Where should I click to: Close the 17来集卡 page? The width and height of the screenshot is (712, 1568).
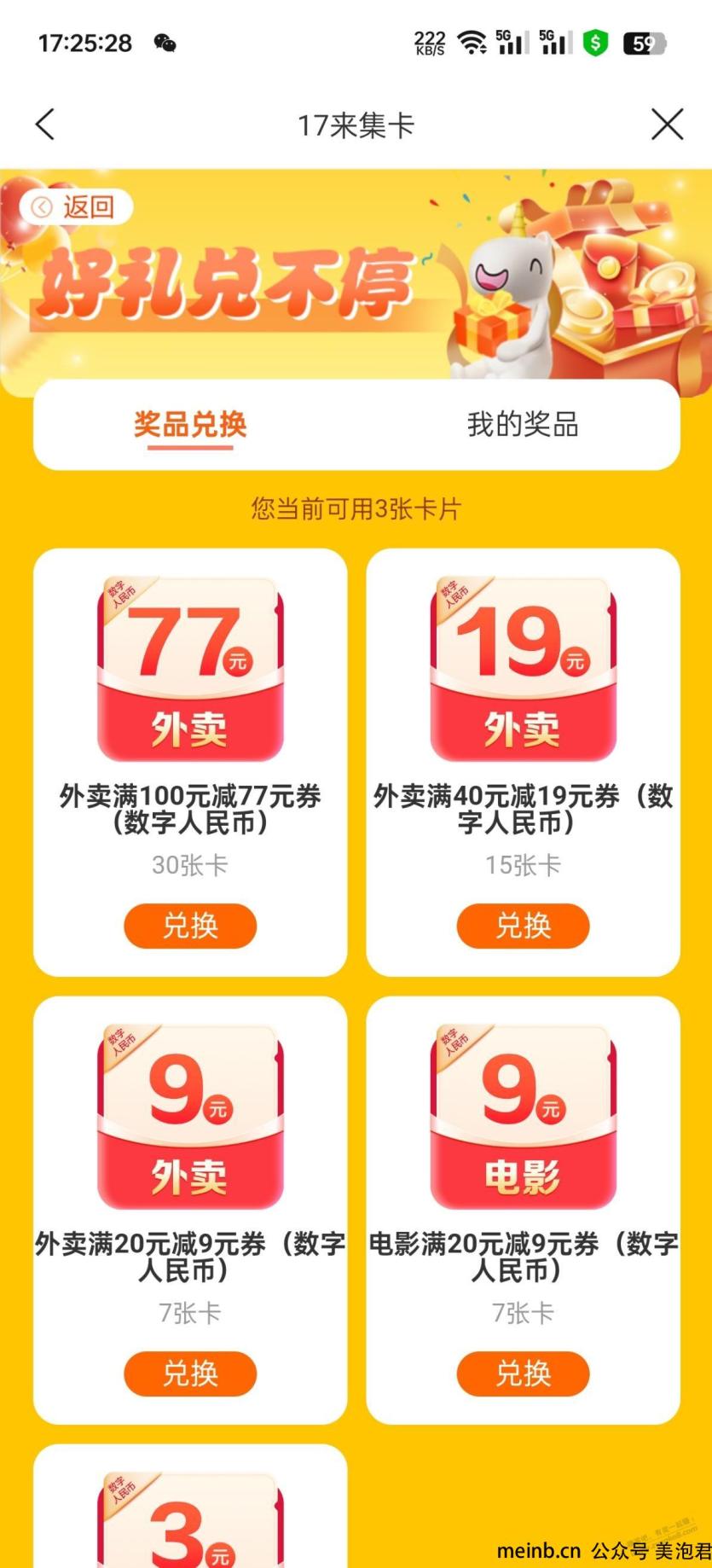[x=667, y=125]
